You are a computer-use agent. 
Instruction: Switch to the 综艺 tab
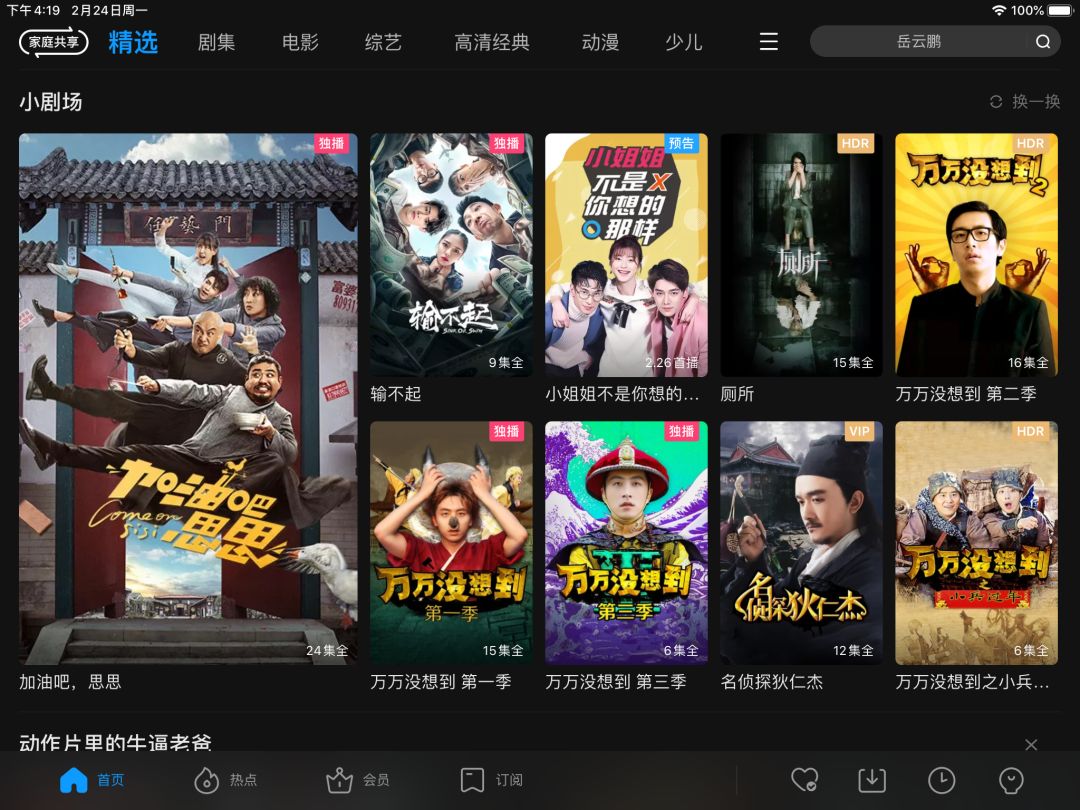pos(383,42)
